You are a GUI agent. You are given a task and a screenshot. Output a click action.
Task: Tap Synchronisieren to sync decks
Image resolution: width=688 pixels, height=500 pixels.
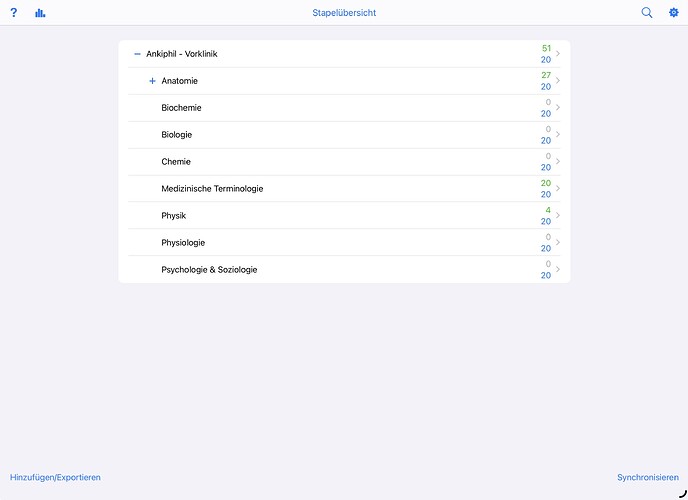coord(648,478)
